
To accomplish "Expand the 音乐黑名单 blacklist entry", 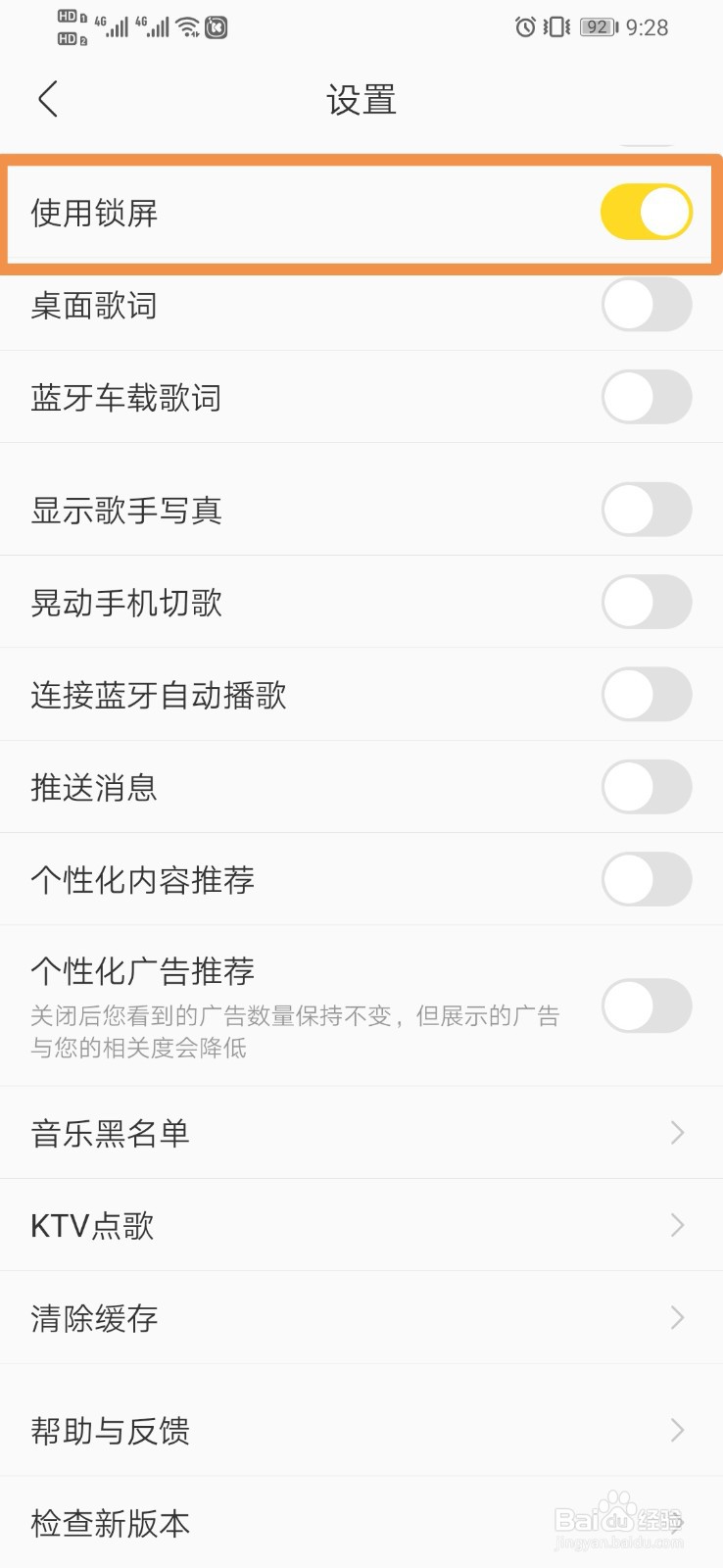I will [x=676, y=1133].
